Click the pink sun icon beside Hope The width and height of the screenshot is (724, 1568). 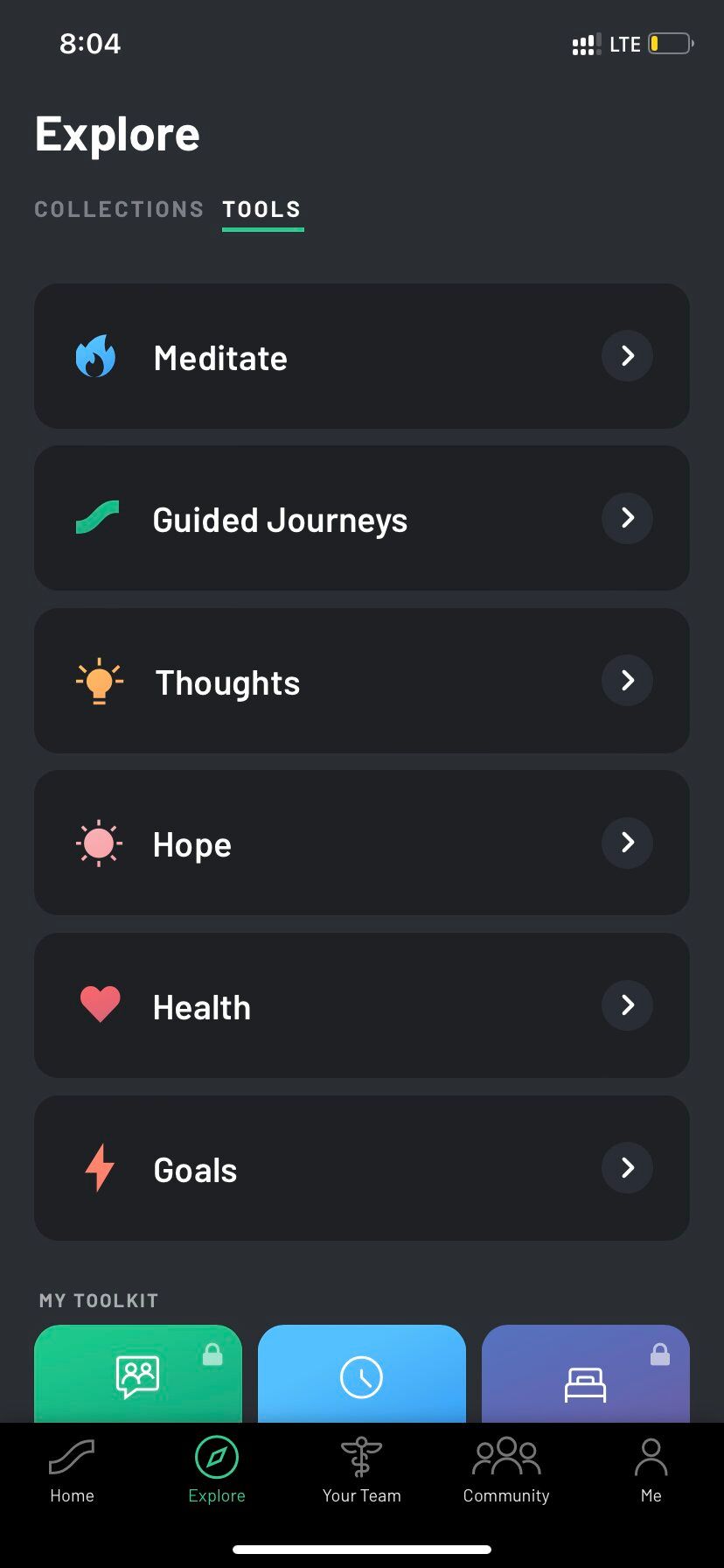[x=99, y=843]
